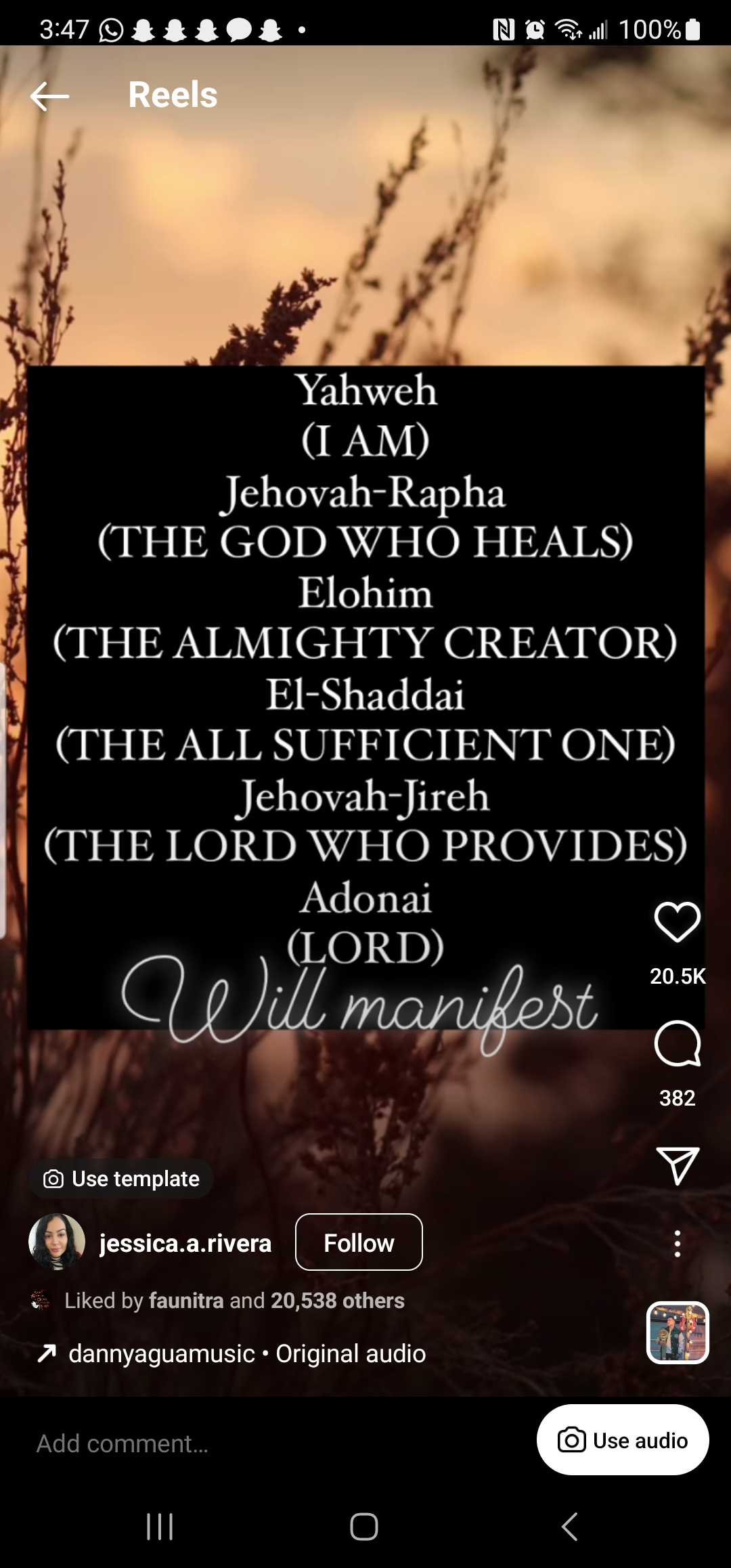Screen dimensions: 731x1568
Task: Open jessica.a.rivera's profile picture
Action: 57,1242
